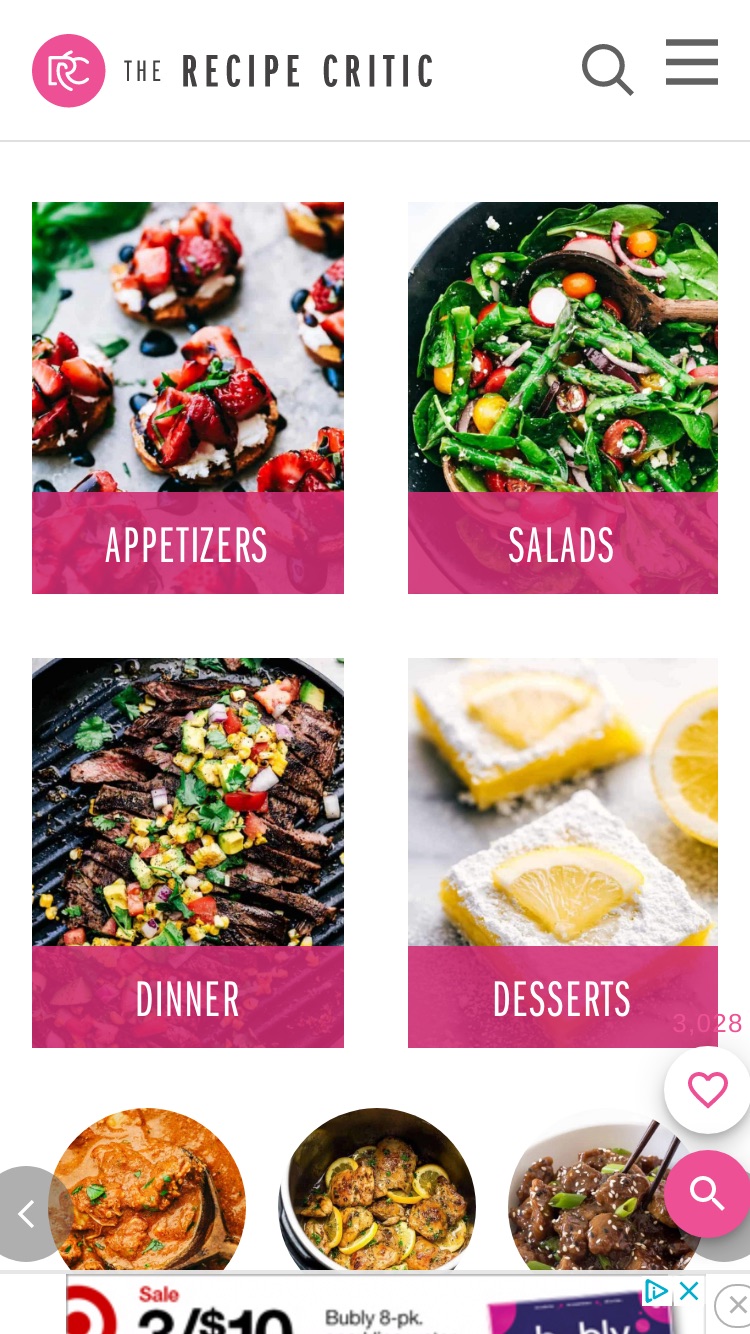The image size is (750, 1334).
Task: Open the Desserts category
Action: tap(563, 853)
